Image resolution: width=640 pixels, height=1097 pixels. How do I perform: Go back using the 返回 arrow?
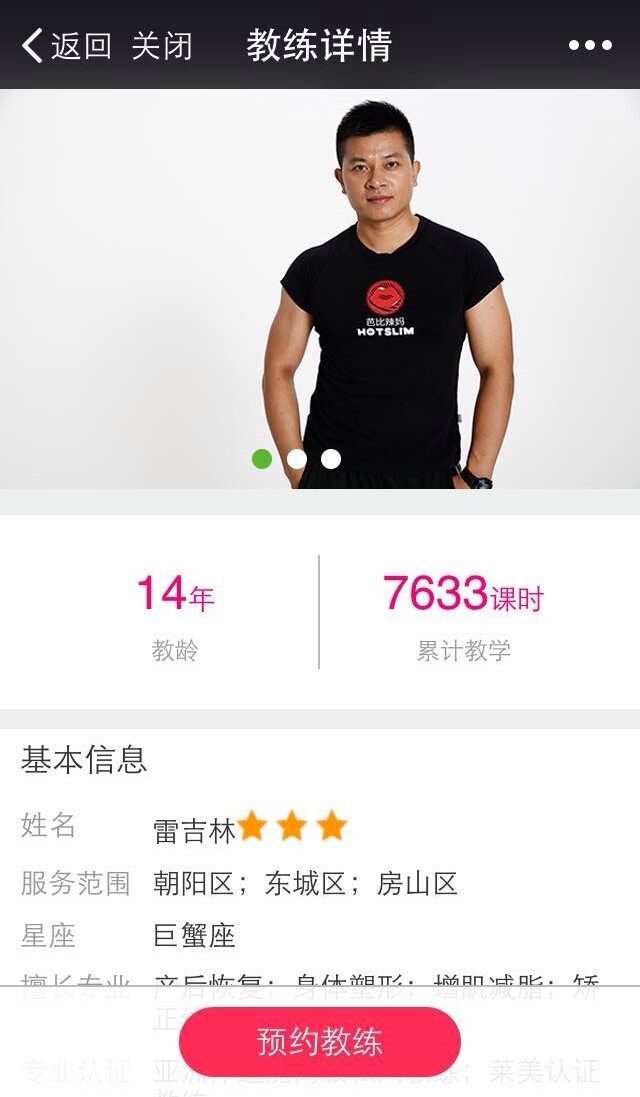(x=66, y=46)
